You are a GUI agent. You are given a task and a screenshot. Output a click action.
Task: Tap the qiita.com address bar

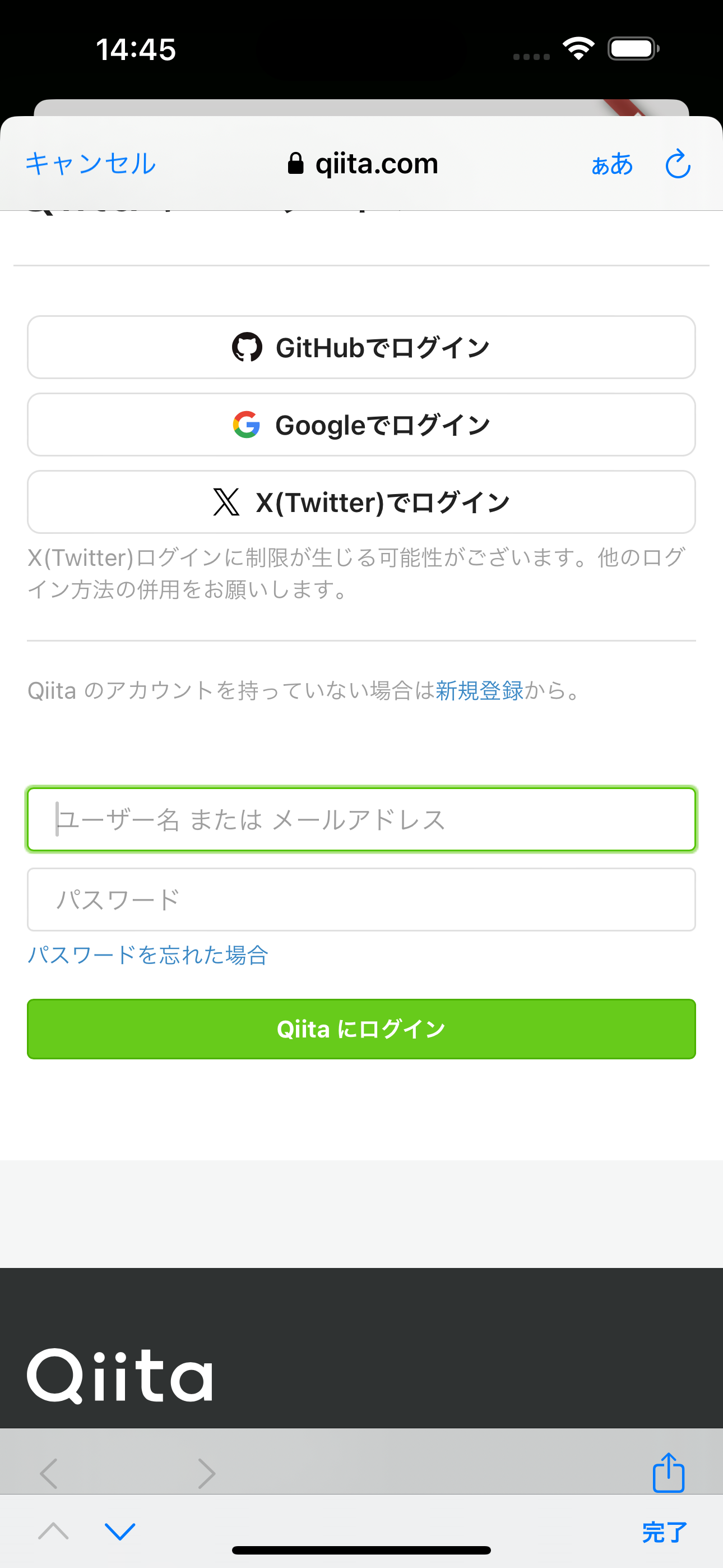click(363, 164)
